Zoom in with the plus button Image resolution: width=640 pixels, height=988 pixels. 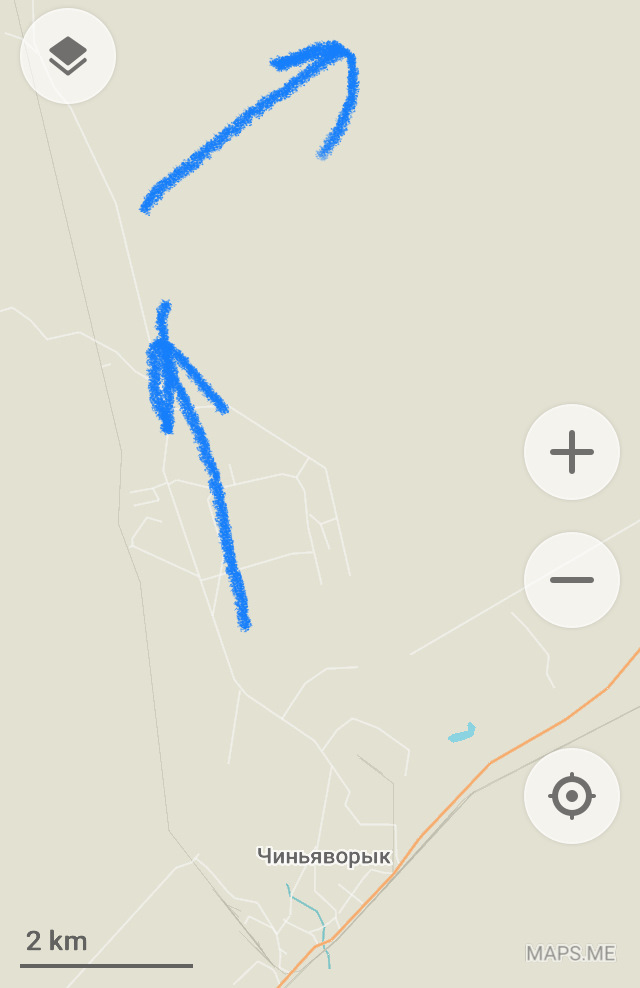tap(572, 452)
